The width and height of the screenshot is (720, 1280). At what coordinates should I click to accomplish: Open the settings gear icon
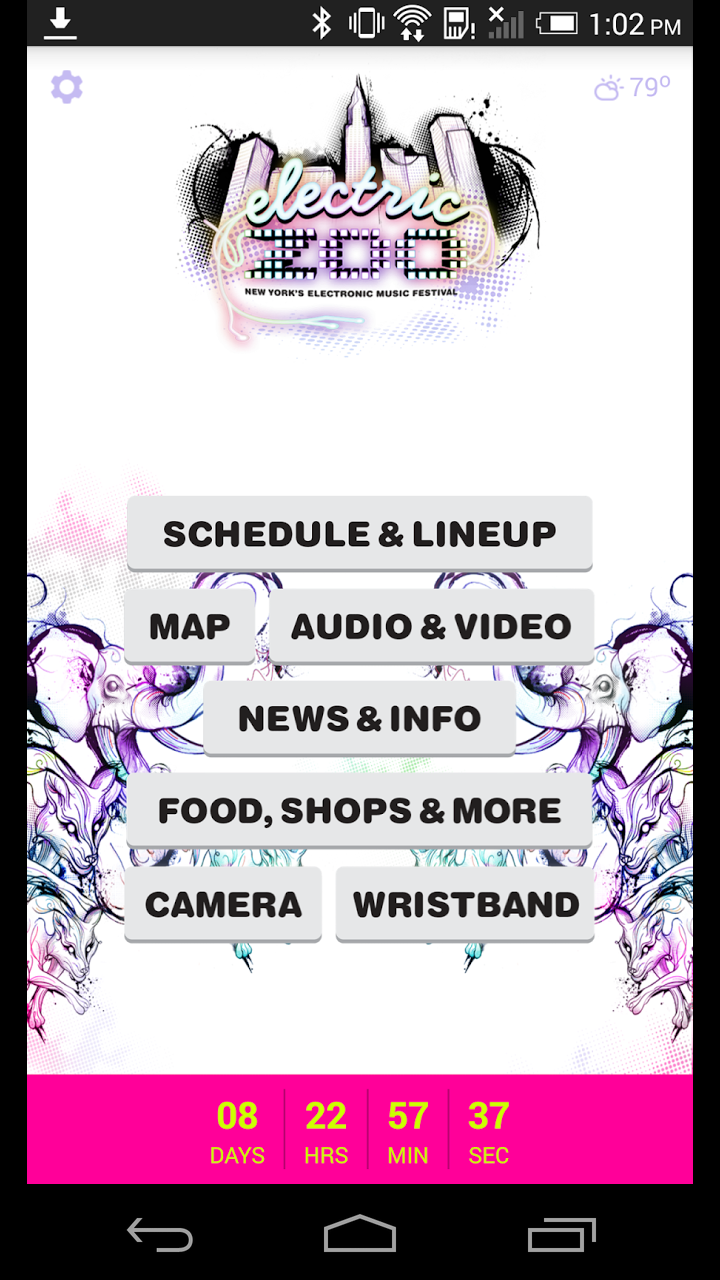point(67,88)
